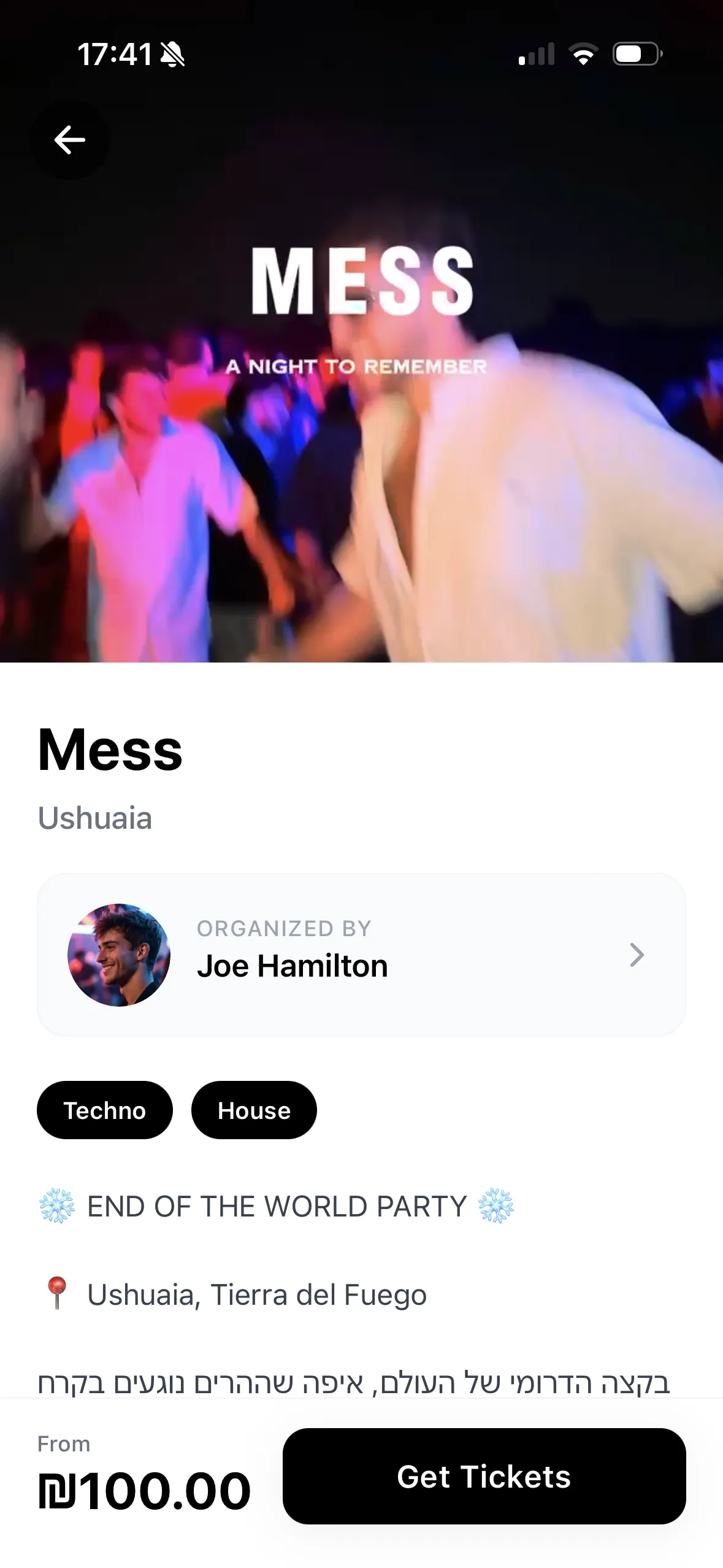Select the House genre chip
Screen dimensions: 723x1568
tap(254, 1110)
